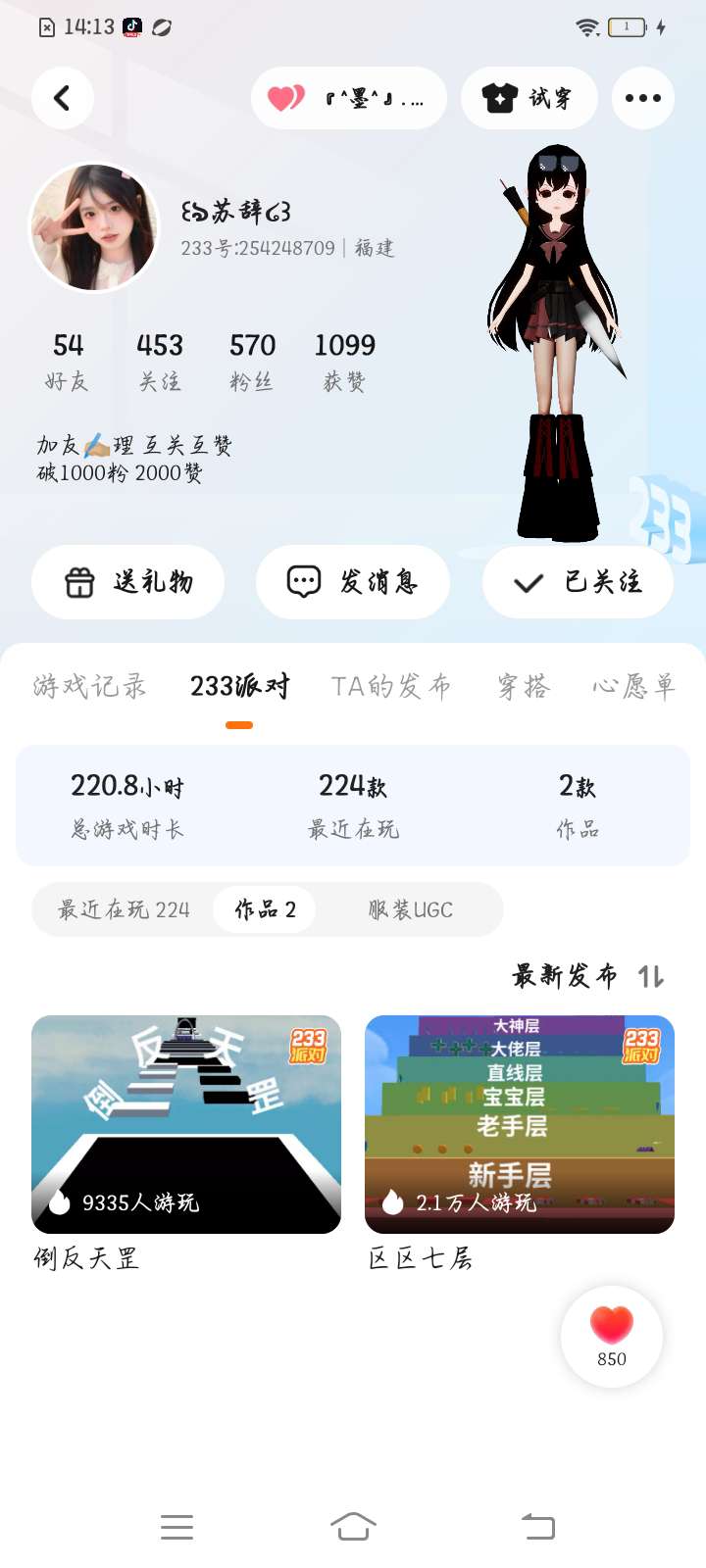706x1568 pixels.
Task: Tap 发消息 to message this user
Action: point(352,582)
